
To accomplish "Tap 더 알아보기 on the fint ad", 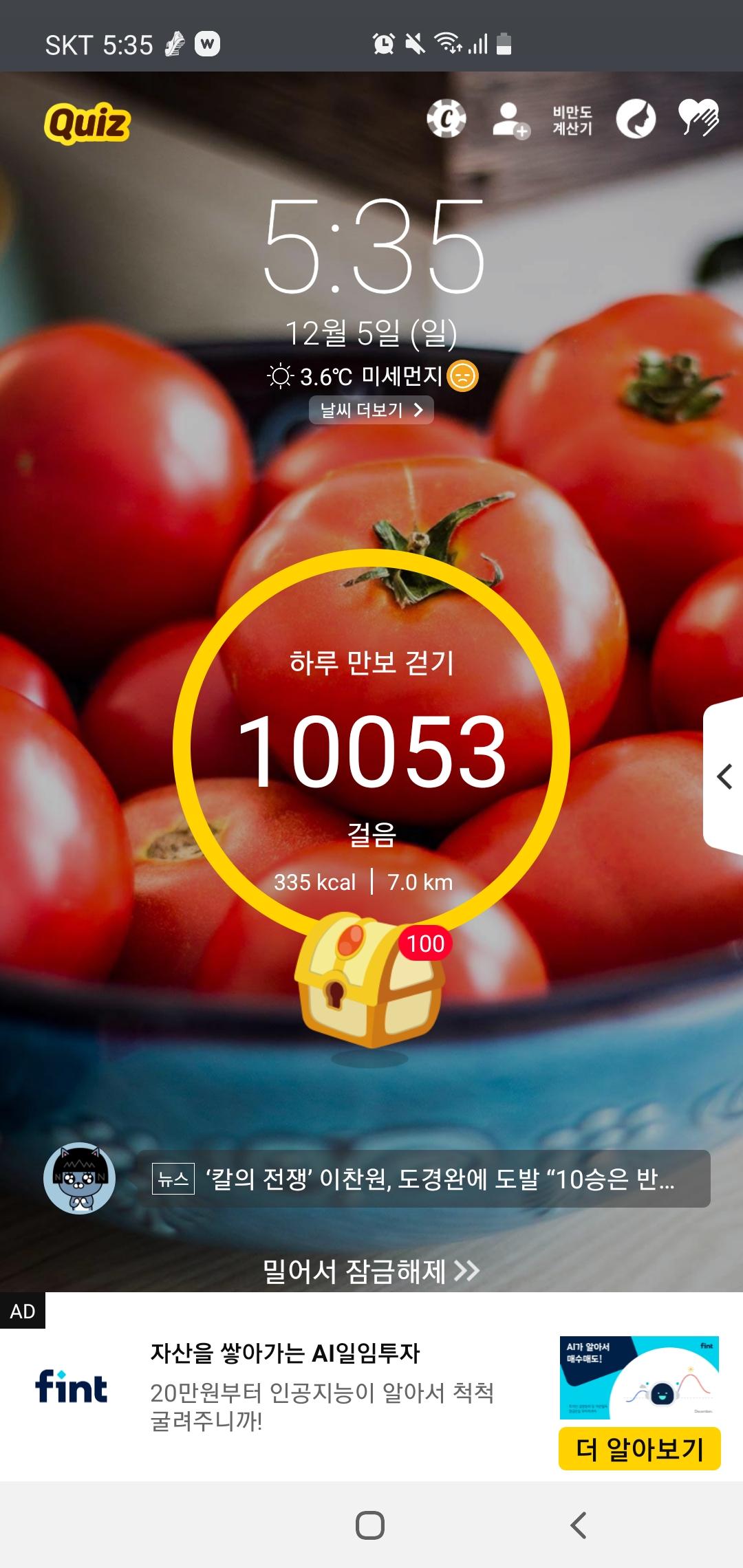I will (639, 1449).
